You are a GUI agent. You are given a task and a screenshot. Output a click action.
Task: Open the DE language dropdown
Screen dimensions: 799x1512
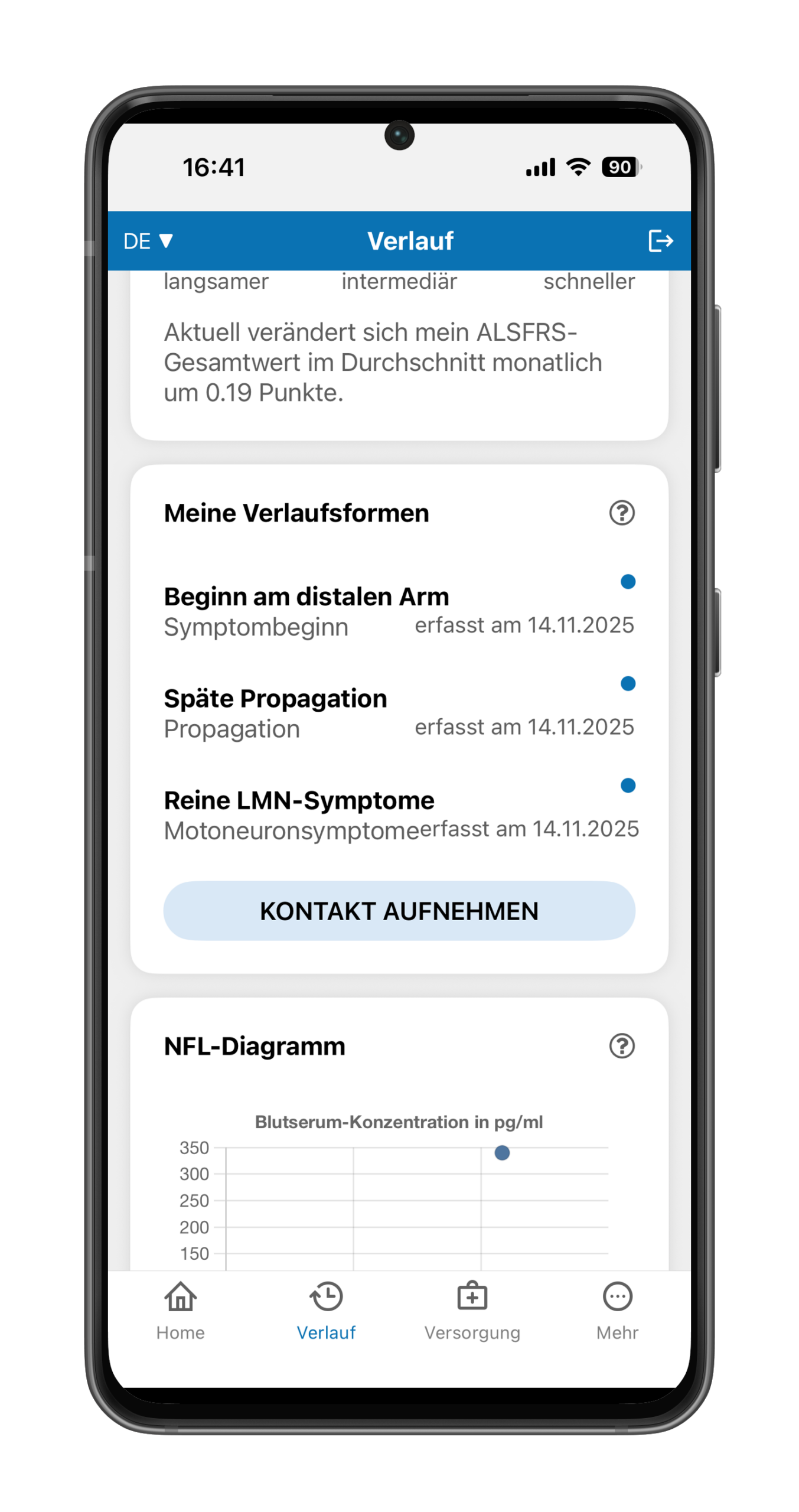click(148, 240)
